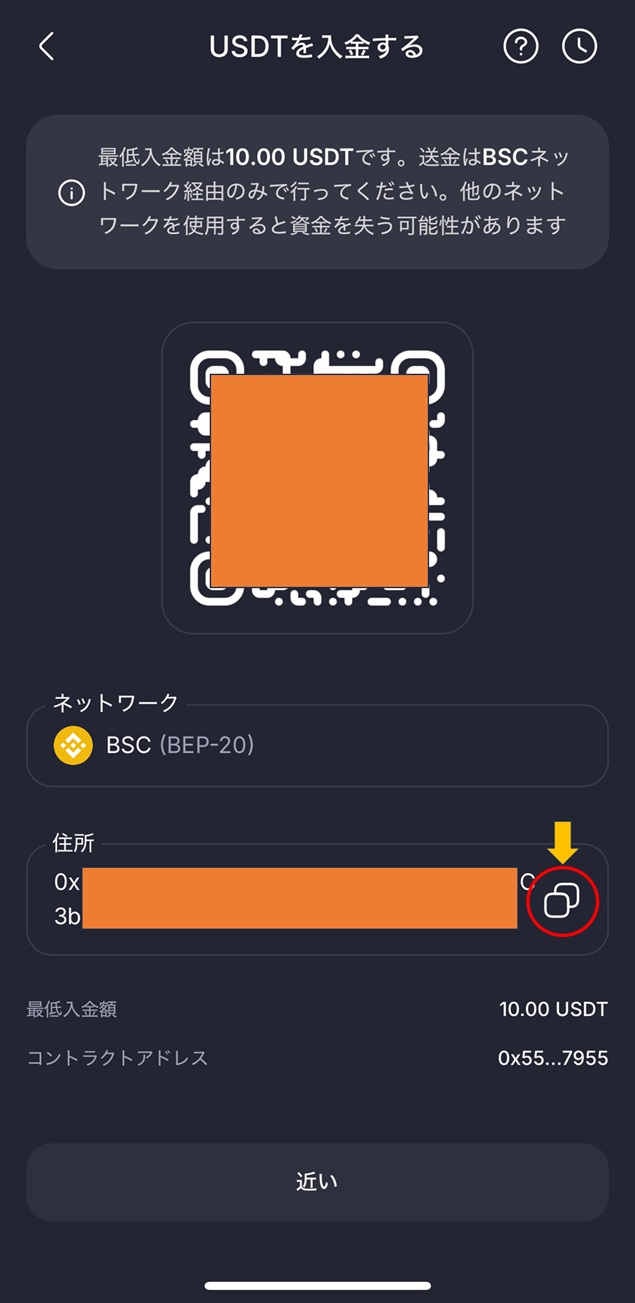
Task: Open the deposit history clock icon
Action: tap(580, 47)
